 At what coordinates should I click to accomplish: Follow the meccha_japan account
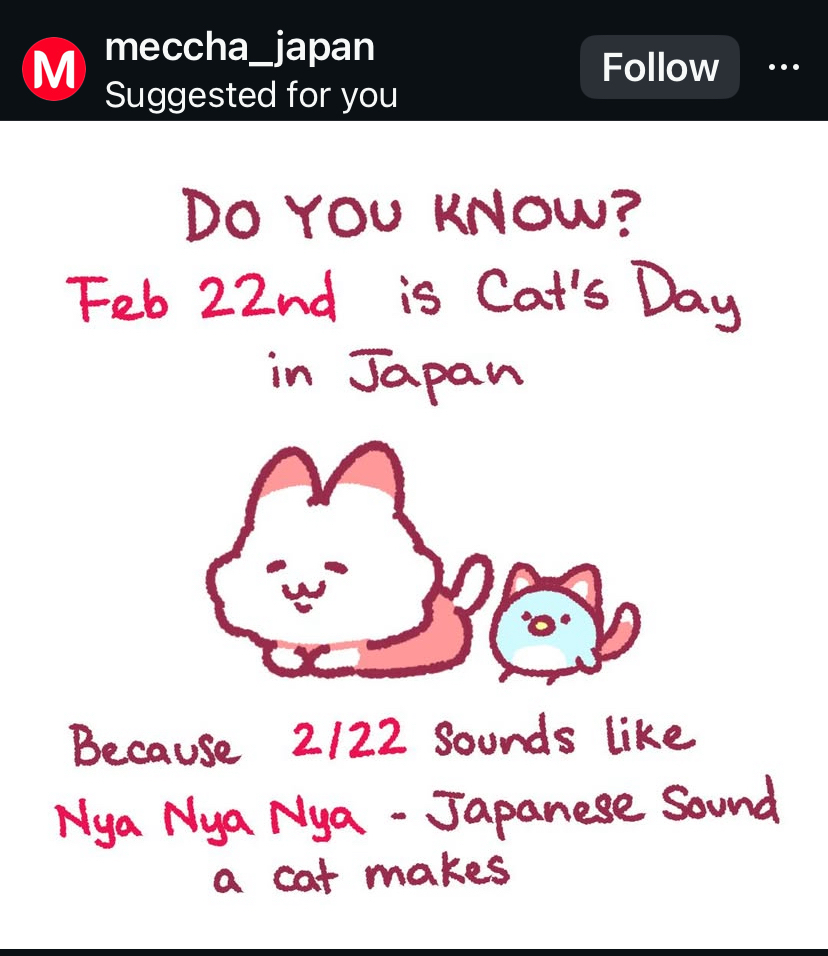[x=659, y=67]
